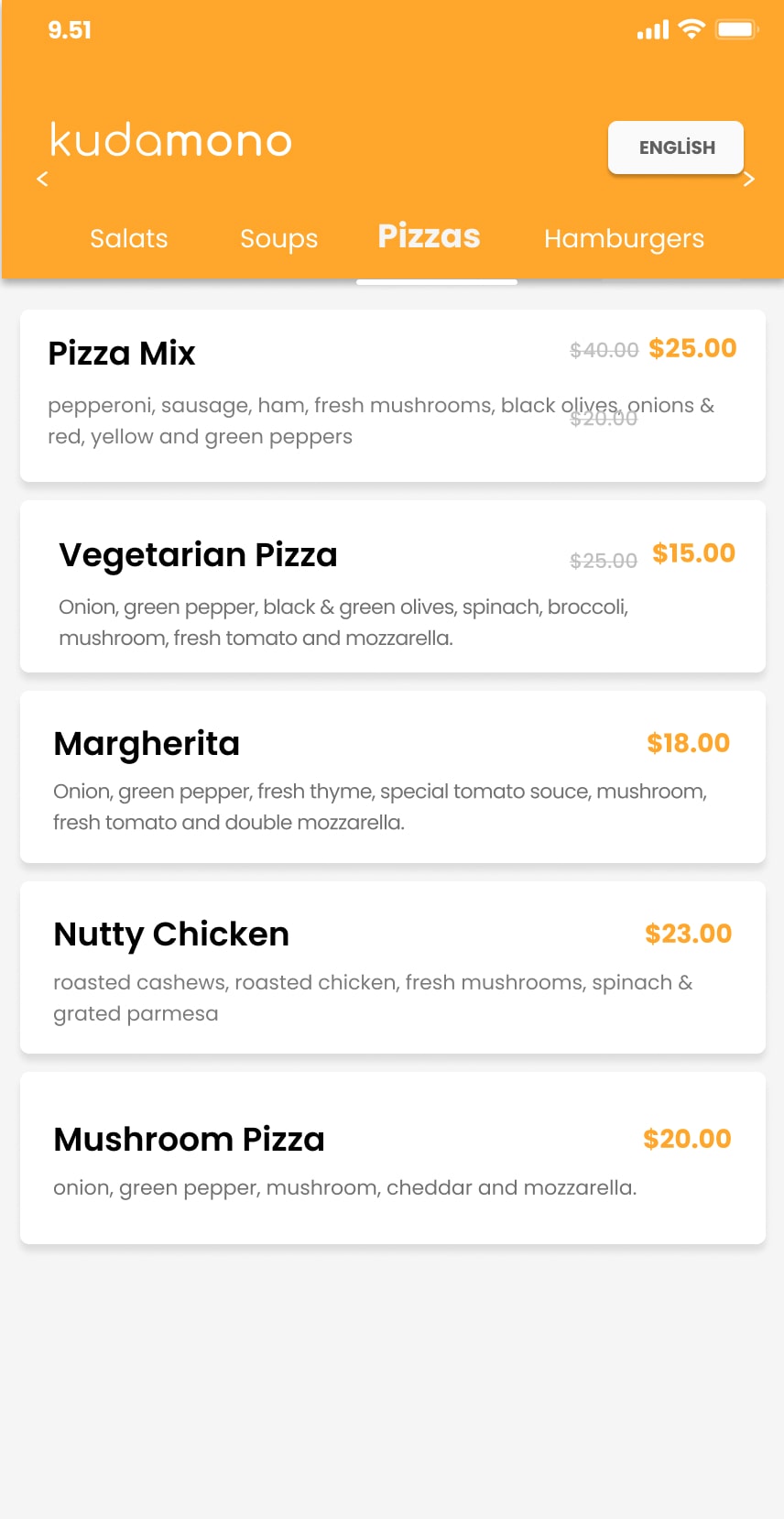Change language with the English button

pos(676,148)
